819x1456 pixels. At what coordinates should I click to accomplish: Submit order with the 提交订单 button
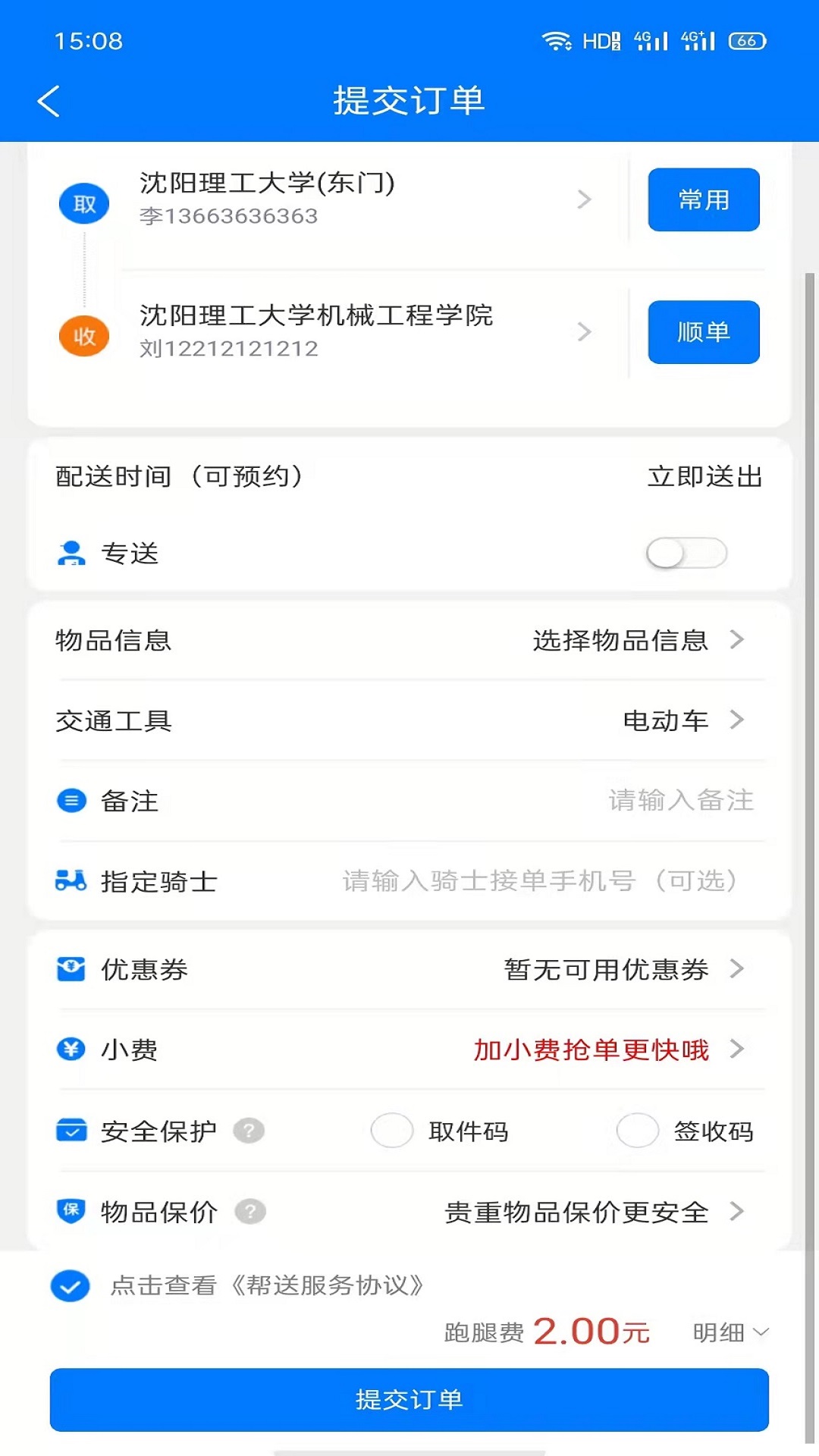(x=409, y=1399)
